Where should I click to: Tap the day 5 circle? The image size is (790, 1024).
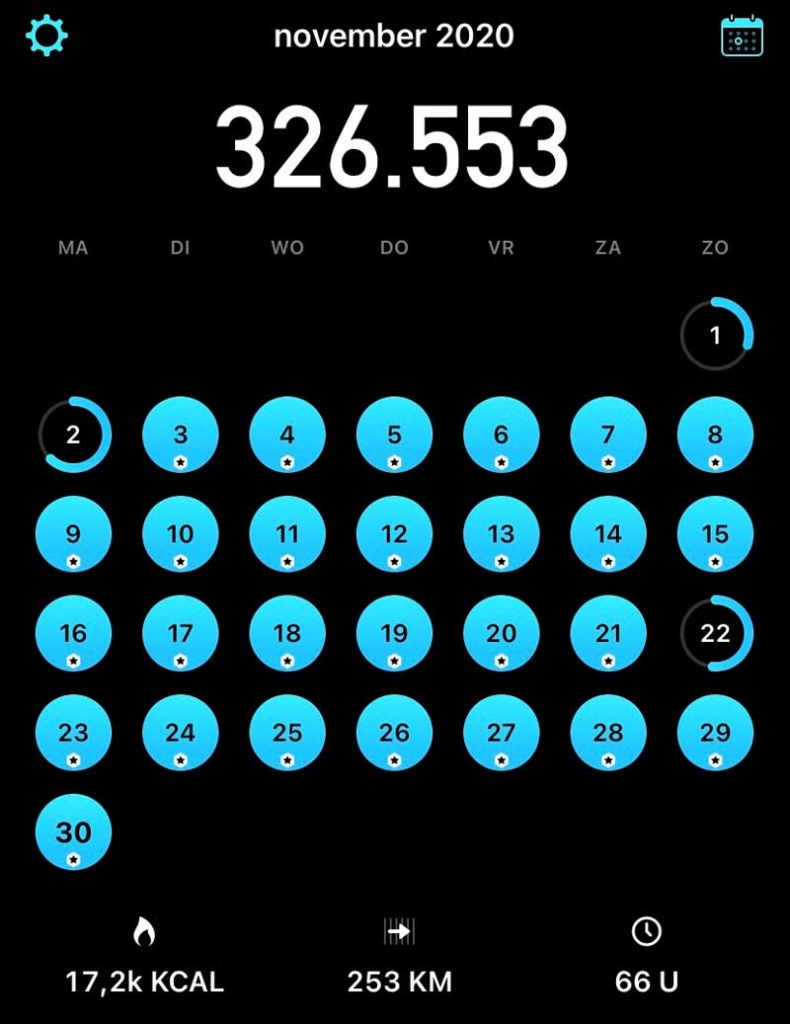[x=394, y=435]
